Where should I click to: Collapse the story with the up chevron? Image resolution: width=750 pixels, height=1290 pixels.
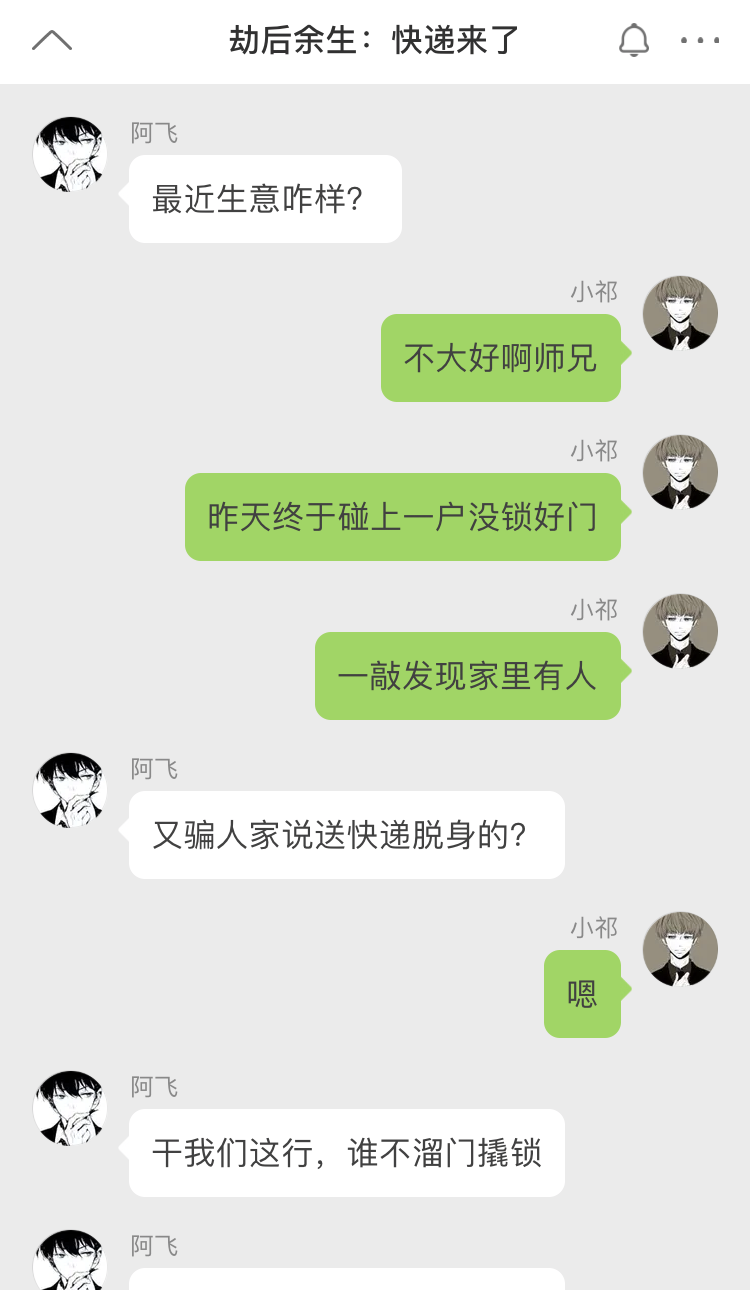click(52, 40)
